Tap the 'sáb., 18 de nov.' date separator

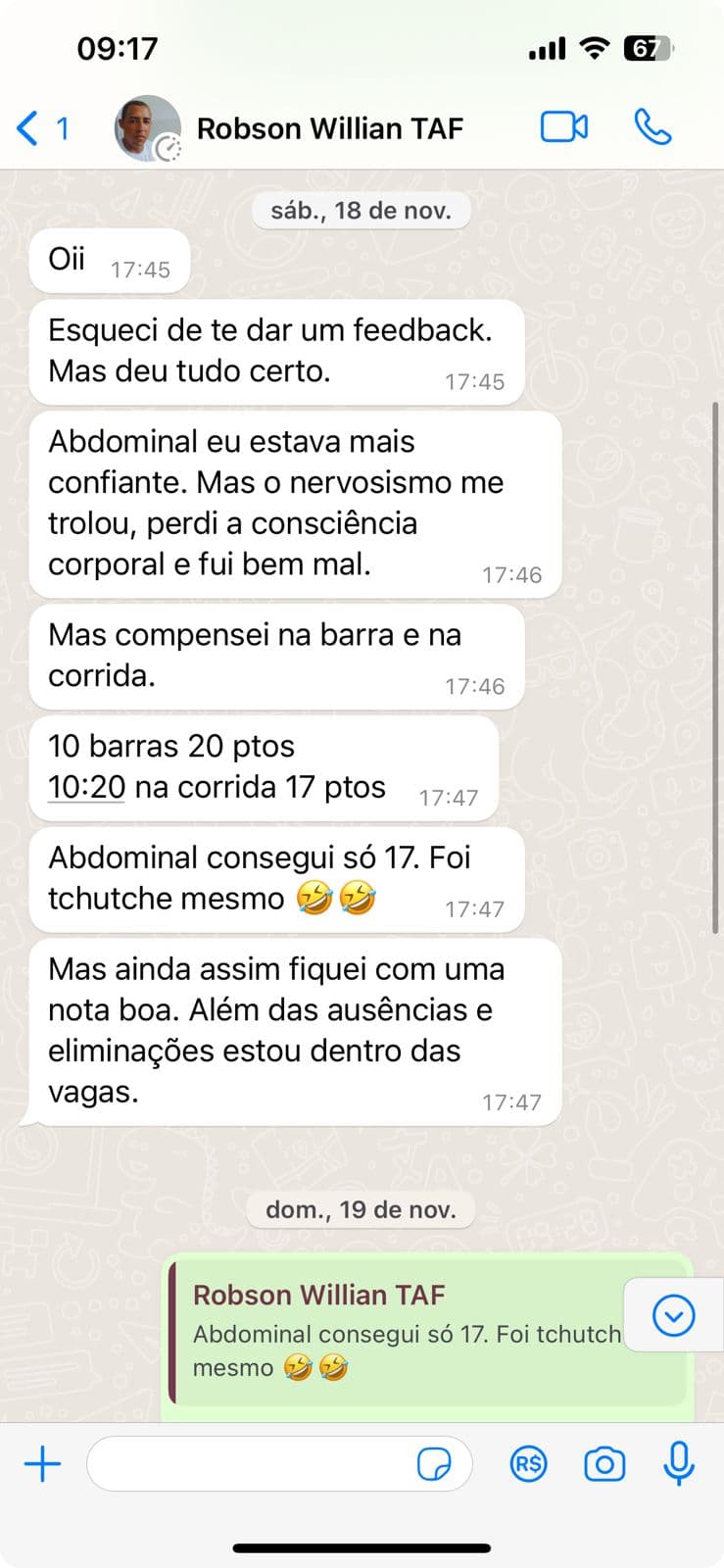click(361, 210)
